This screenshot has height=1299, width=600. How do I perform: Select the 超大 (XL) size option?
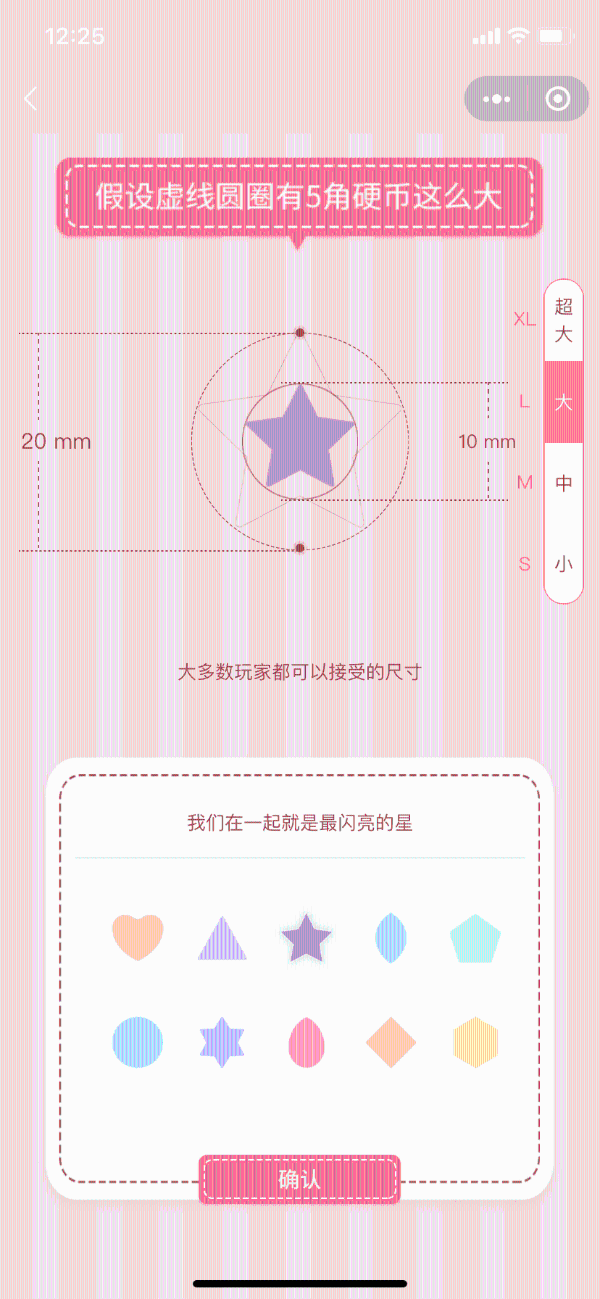(x=563, y=320)
